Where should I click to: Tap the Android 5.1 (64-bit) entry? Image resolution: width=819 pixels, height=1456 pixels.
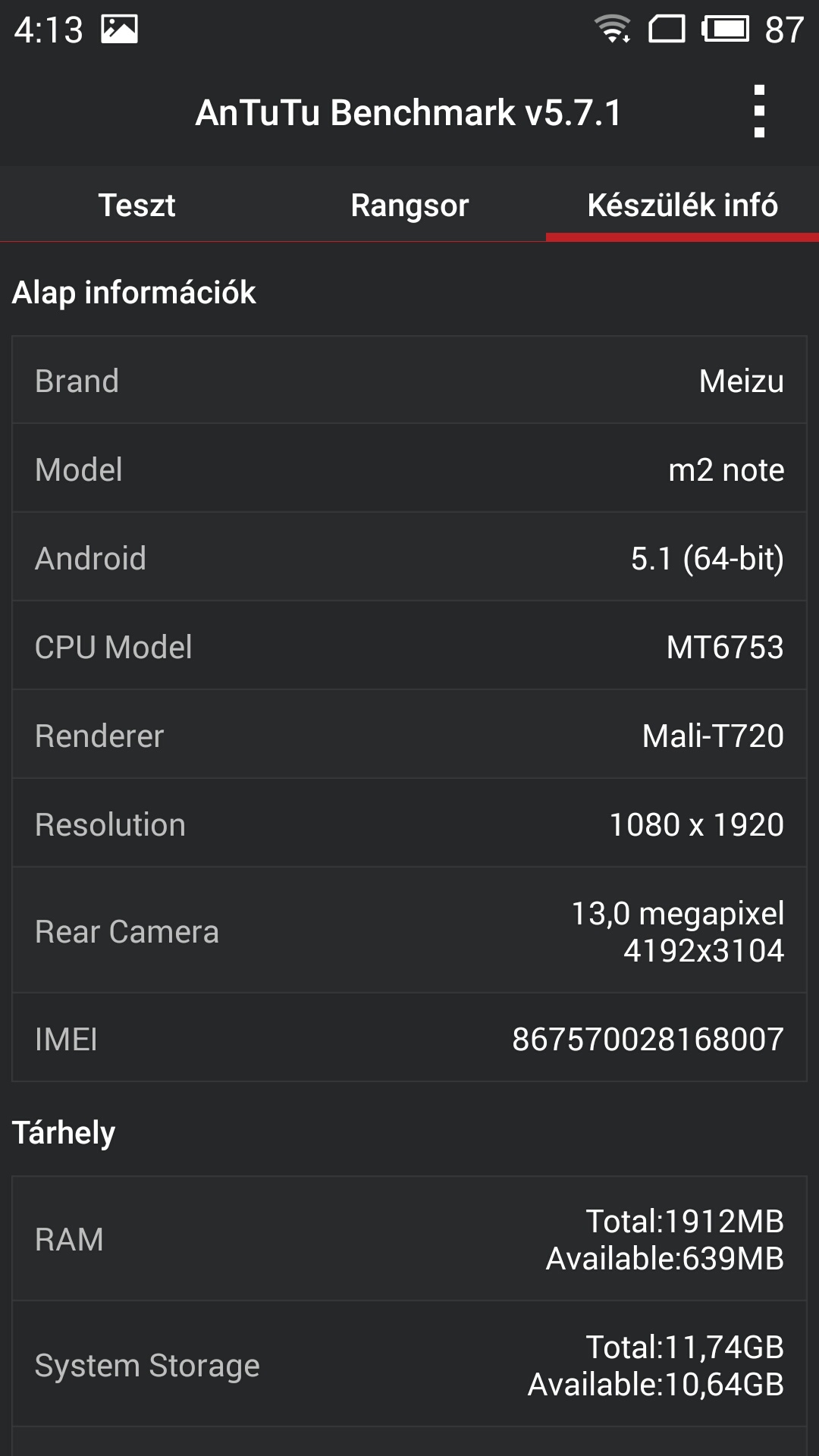409,557
